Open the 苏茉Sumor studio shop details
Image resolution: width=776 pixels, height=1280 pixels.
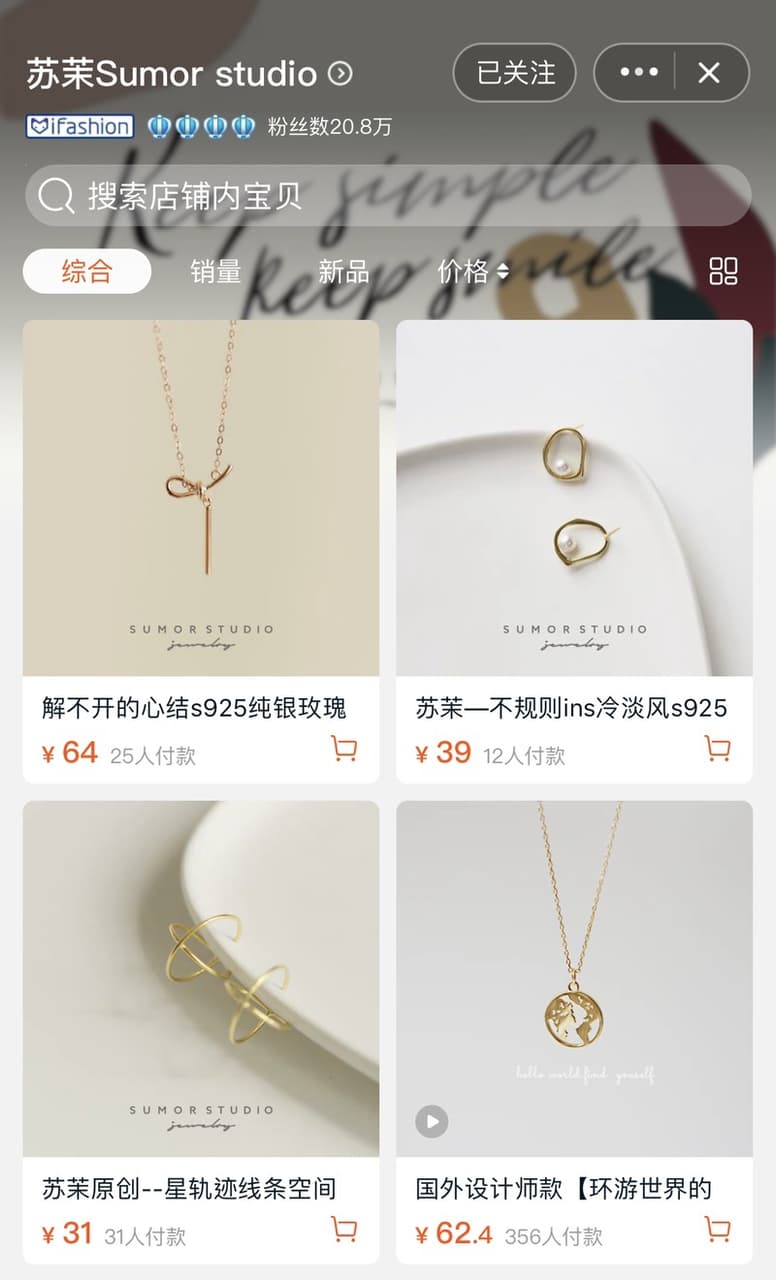pyautogui.click(x=190, y=73)
